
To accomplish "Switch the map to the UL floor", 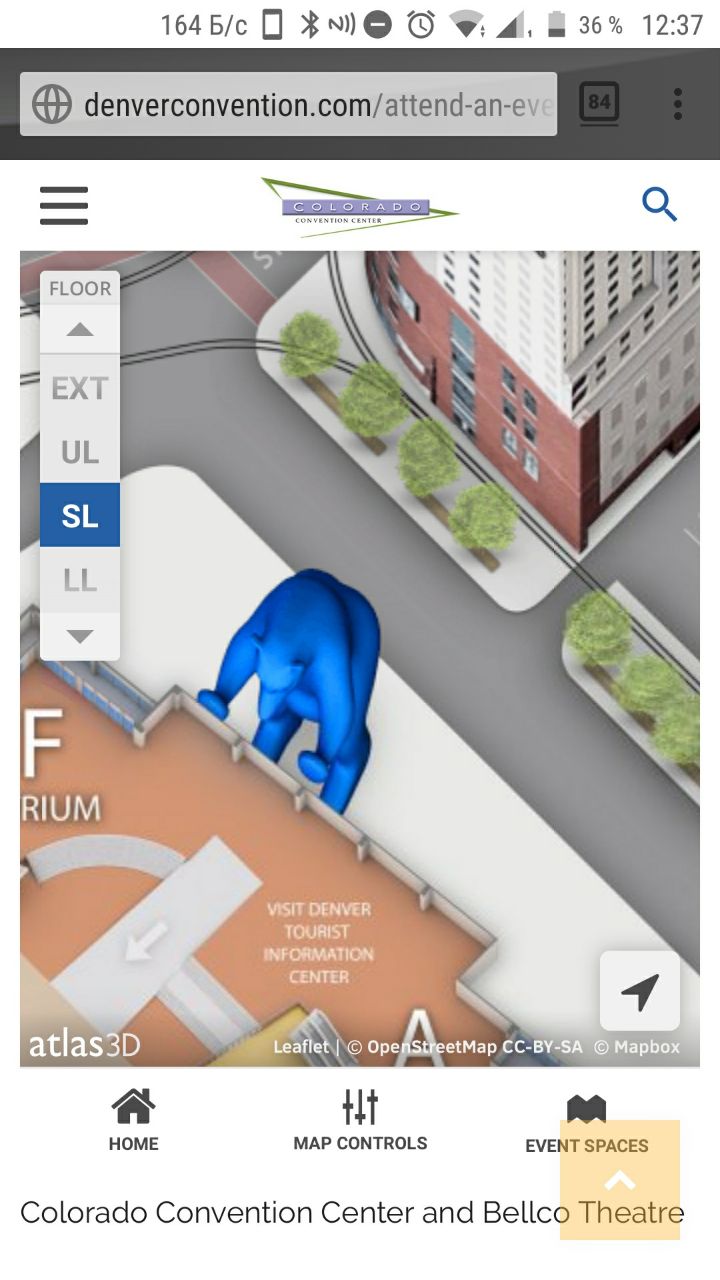I will click(x=80, y=452).
